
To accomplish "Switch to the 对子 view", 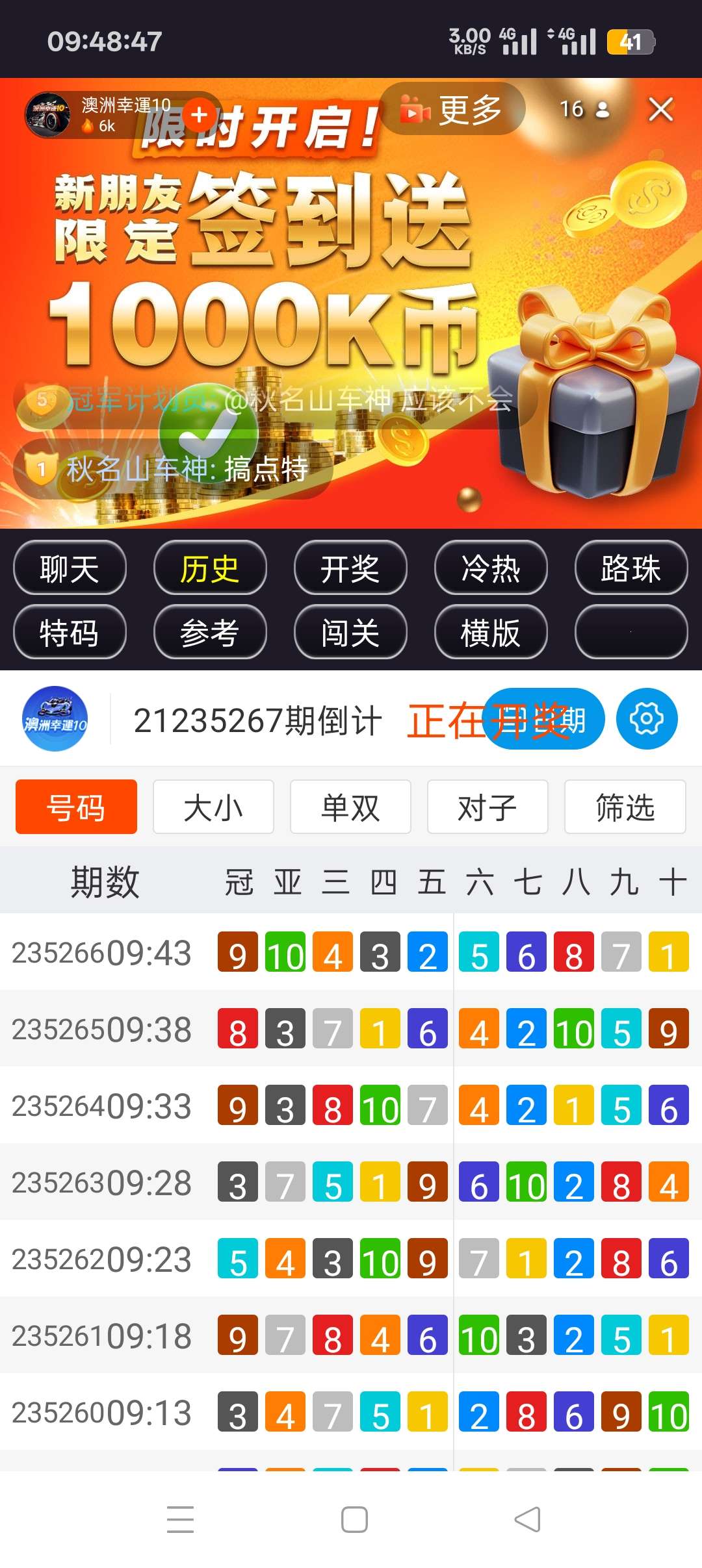I will [487, 807].
